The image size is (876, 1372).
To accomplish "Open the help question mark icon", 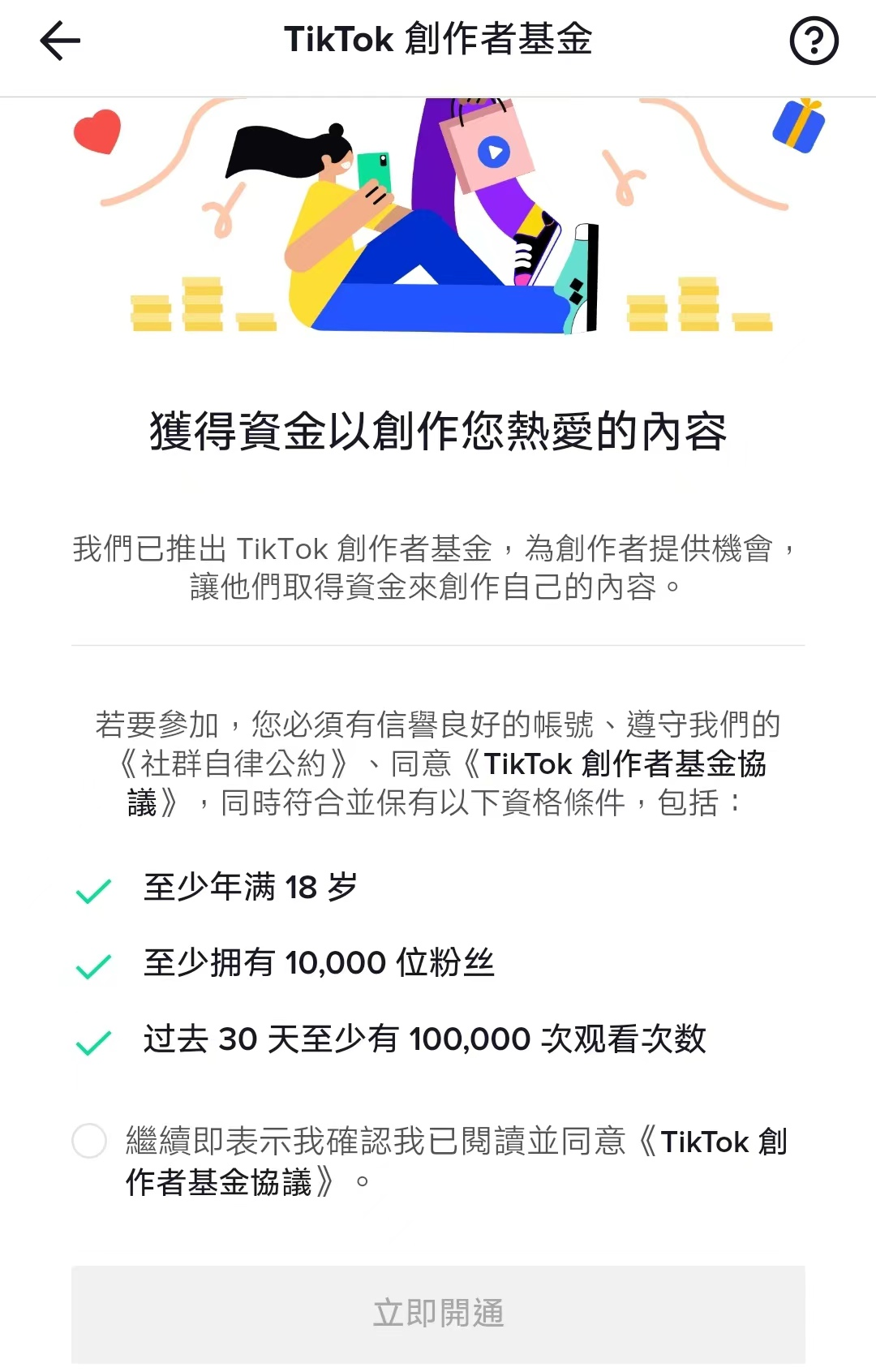I will (x=814, y=38).
